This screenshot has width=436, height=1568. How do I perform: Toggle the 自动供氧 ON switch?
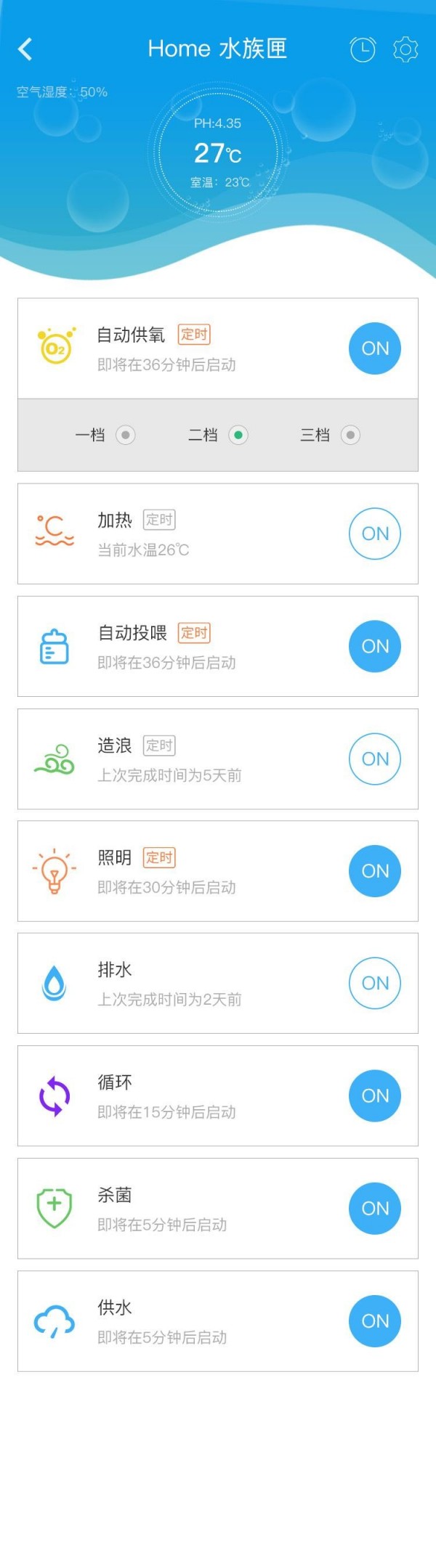point(375,348)
